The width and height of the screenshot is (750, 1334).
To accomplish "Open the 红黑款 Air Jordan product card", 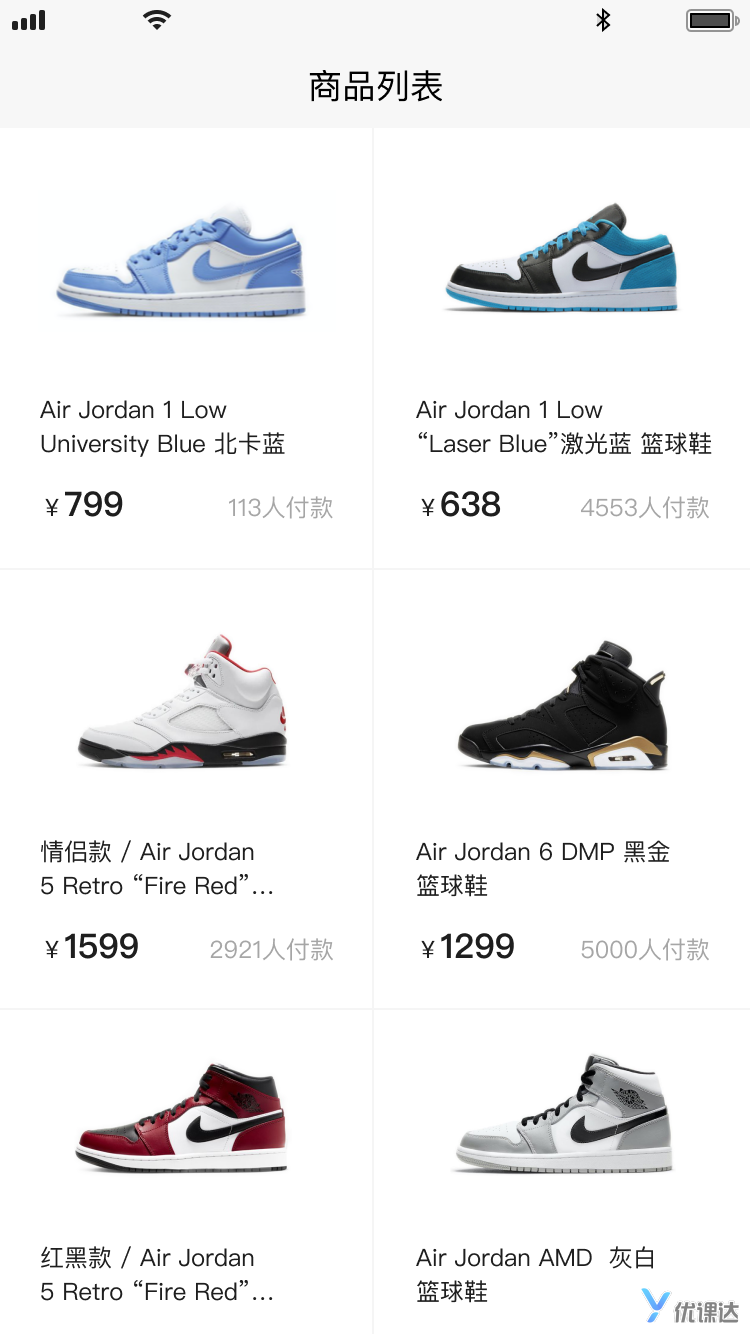I will pos(186,1170).
